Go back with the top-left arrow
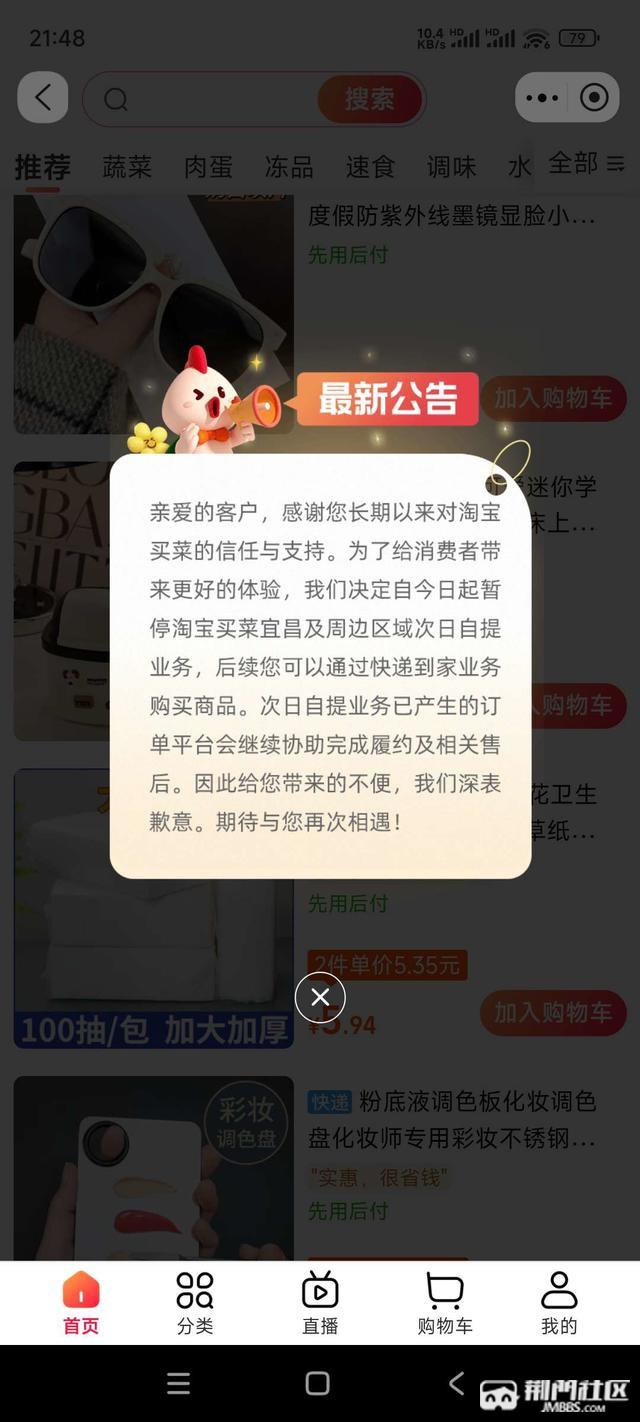 (43, 98)
